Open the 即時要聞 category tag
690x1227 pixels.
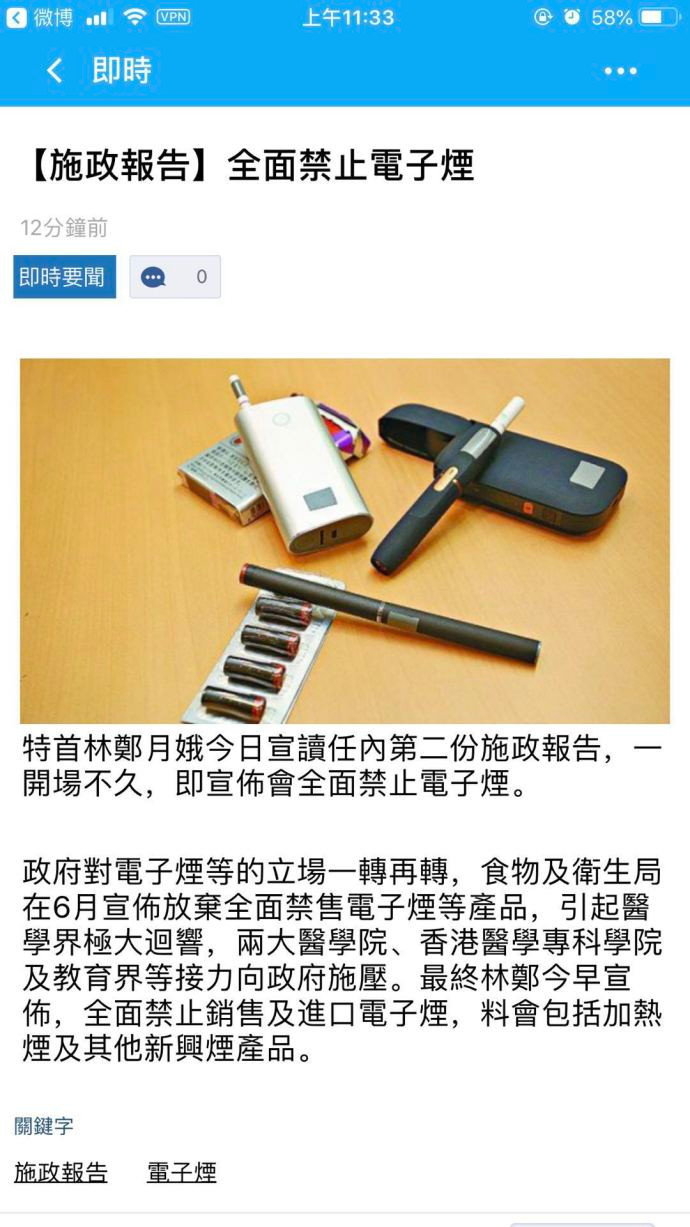pyautogui.click(x=64, y=277)
